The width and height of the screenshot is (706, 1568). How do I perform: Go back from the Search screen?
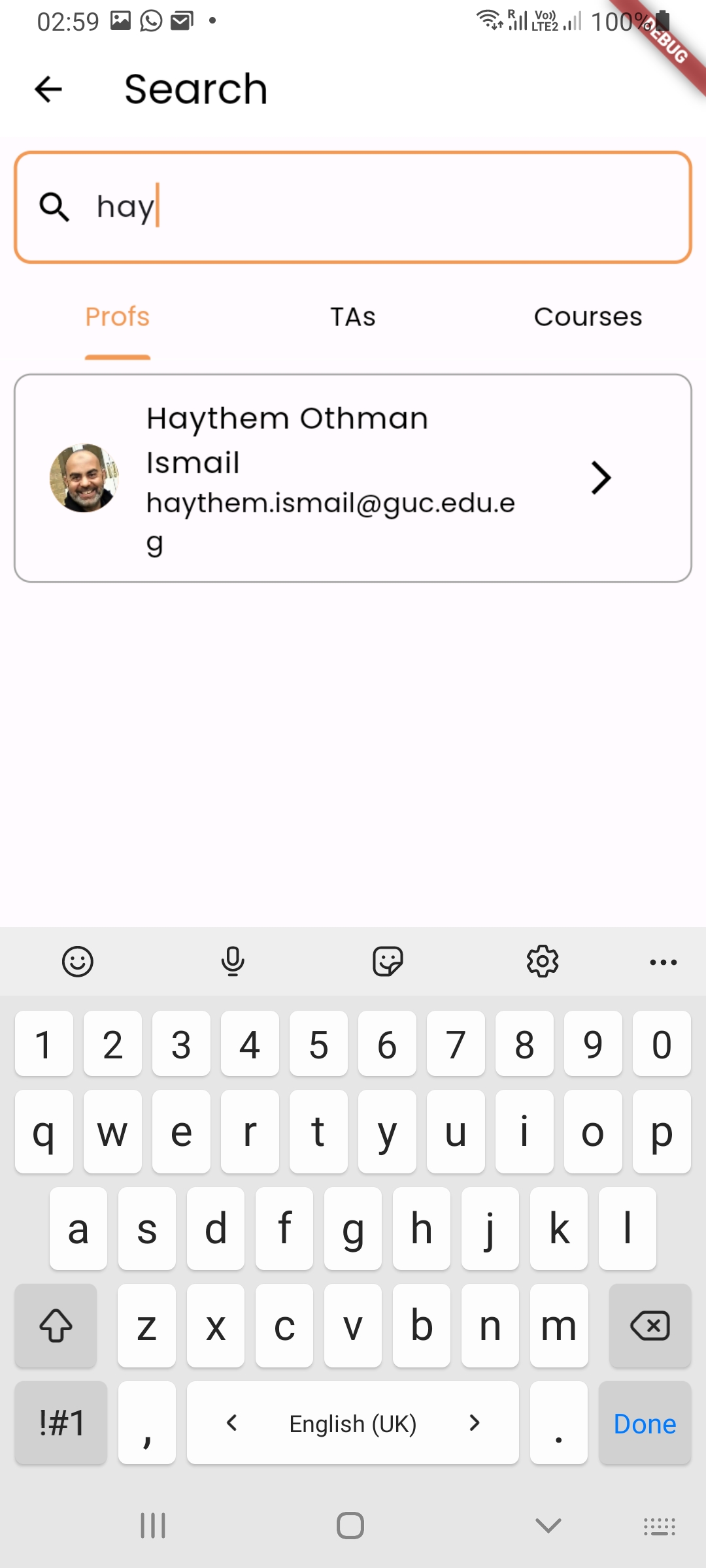coord(48,90)
